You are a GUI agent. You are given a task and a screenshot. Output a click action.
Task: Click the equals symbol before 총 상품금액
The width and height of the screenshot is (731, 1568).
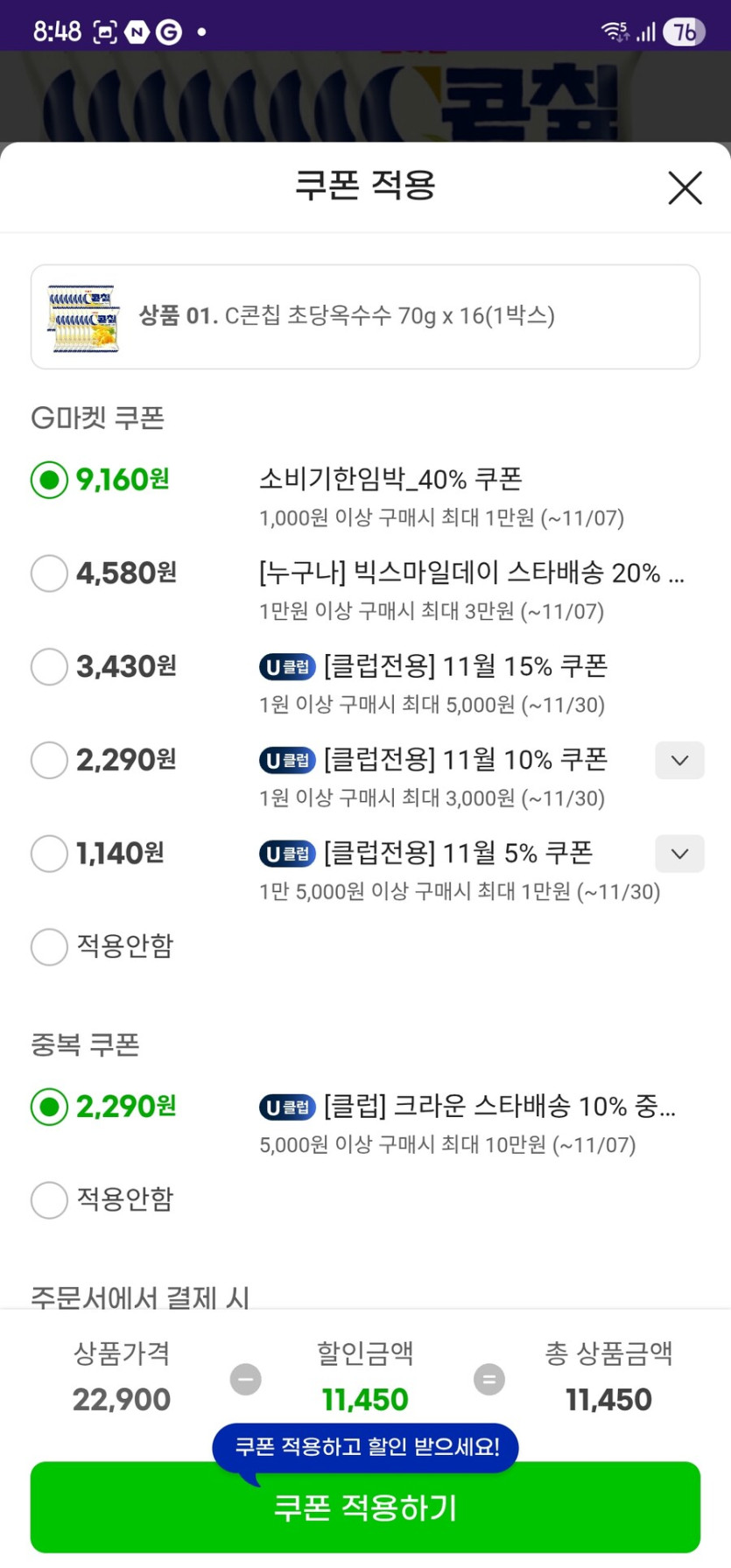[488, 1378]
